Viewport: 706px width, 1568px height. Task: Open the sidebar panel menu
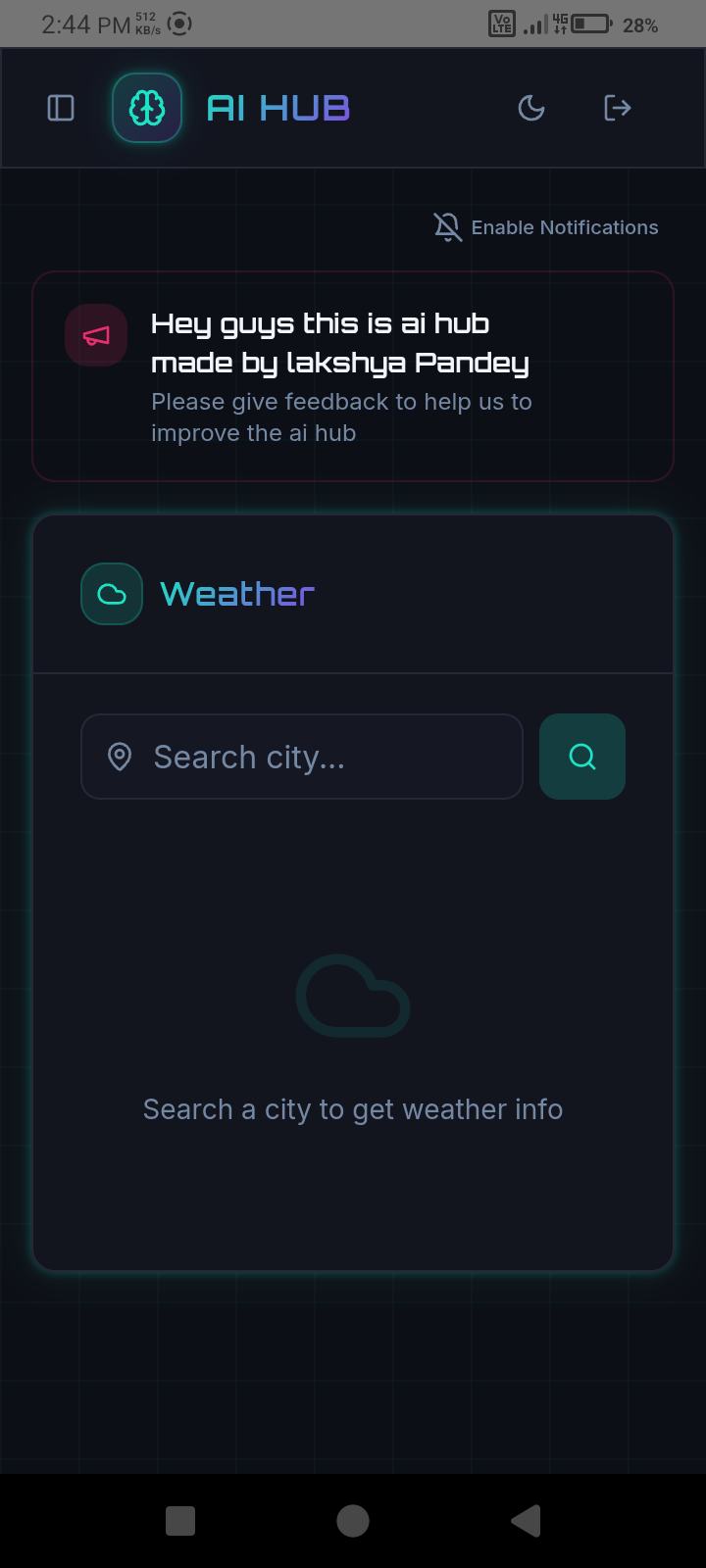click(61, 108)
